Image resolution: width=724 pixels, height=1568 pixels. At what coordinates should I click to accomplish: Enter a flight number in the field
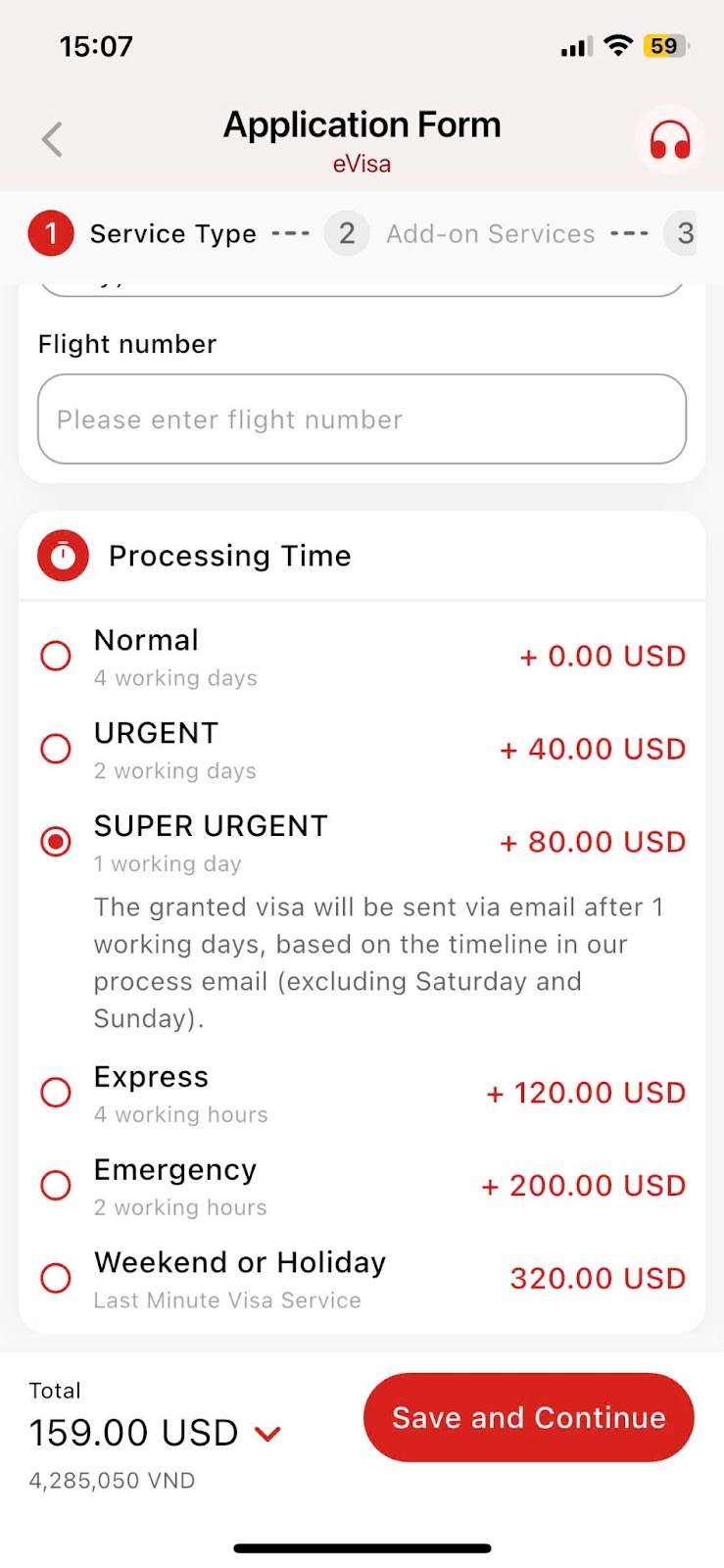coord(362,419)
